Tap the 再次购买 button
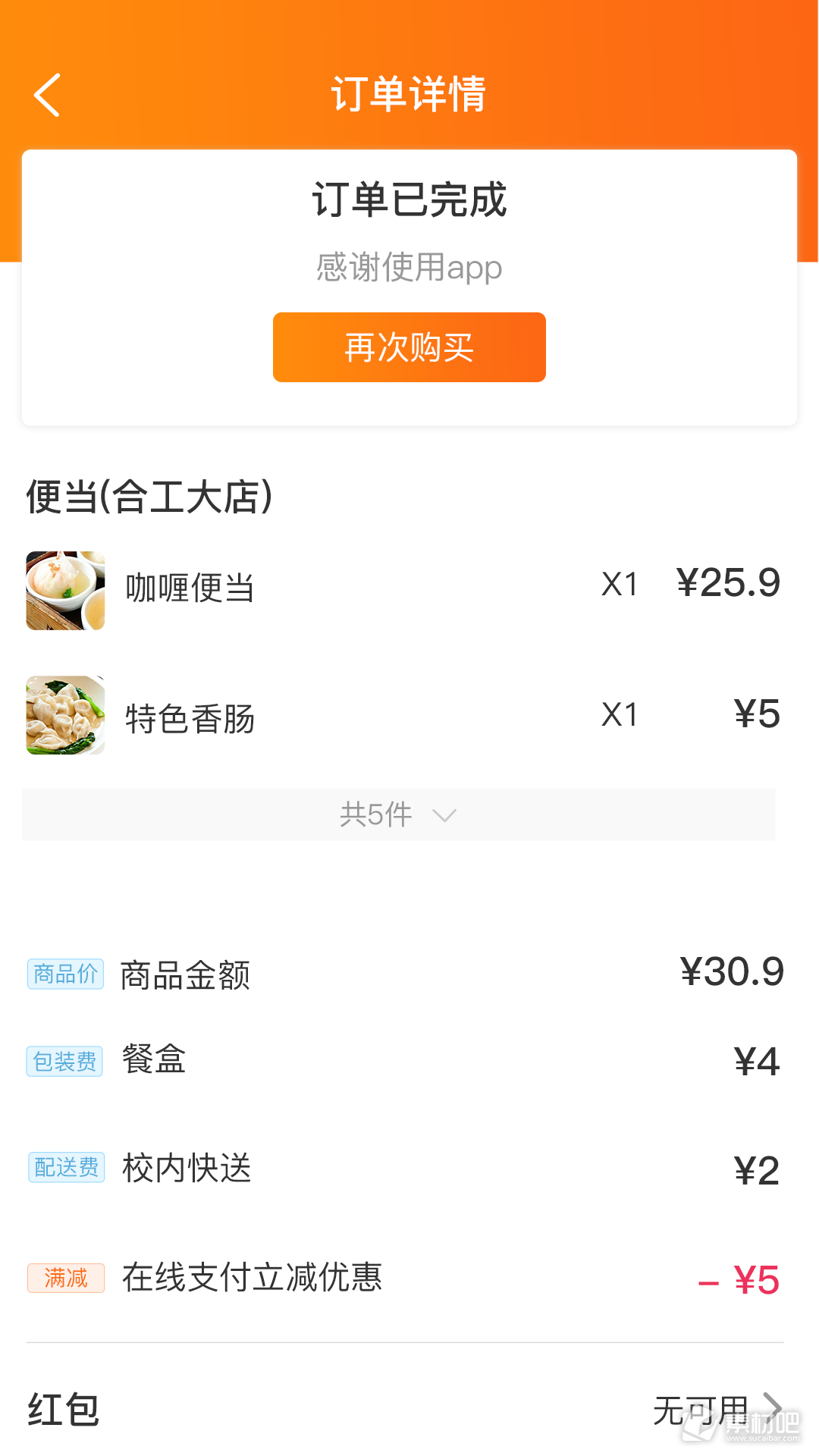819x1456 pixels. 409,347
